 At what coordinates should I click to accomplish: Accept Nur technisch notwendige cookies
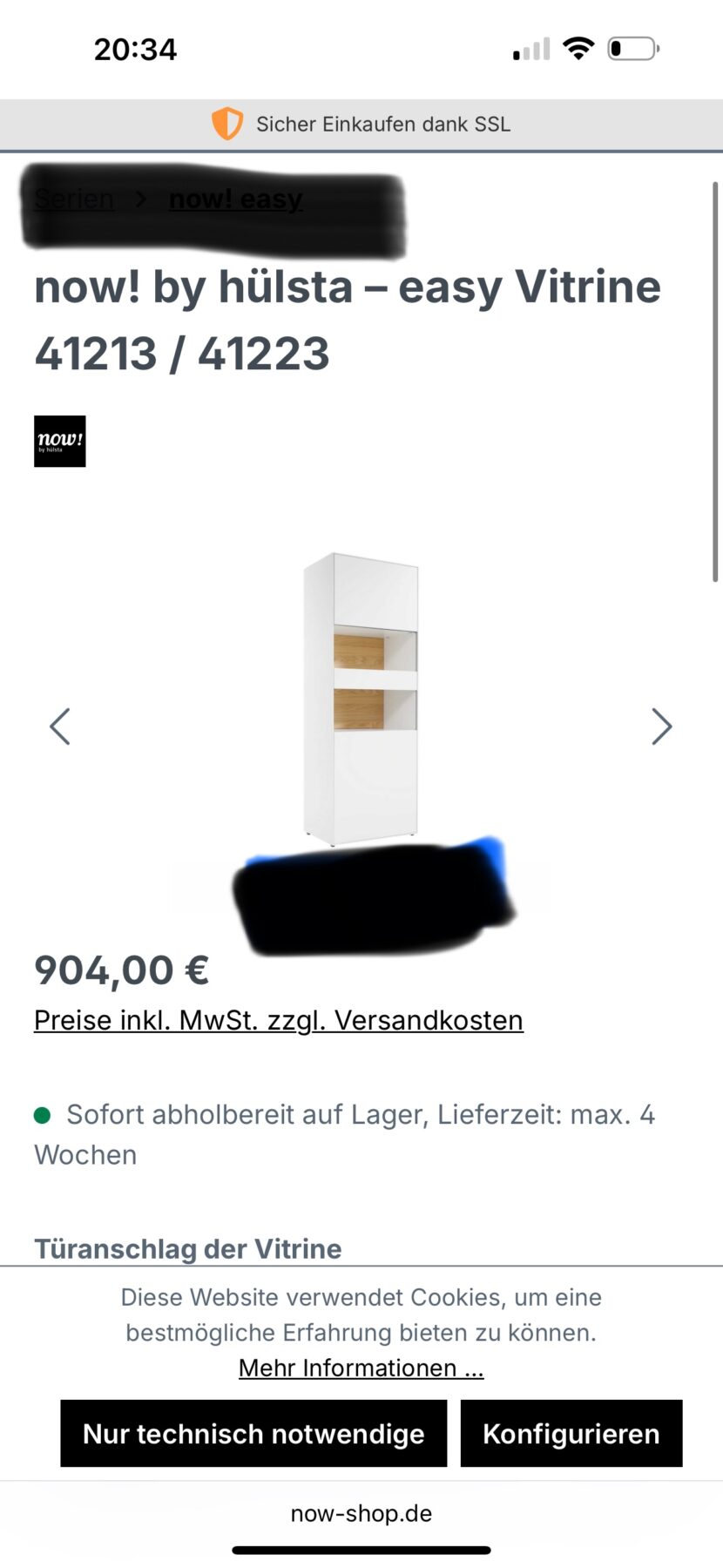tap(253, 1434)
